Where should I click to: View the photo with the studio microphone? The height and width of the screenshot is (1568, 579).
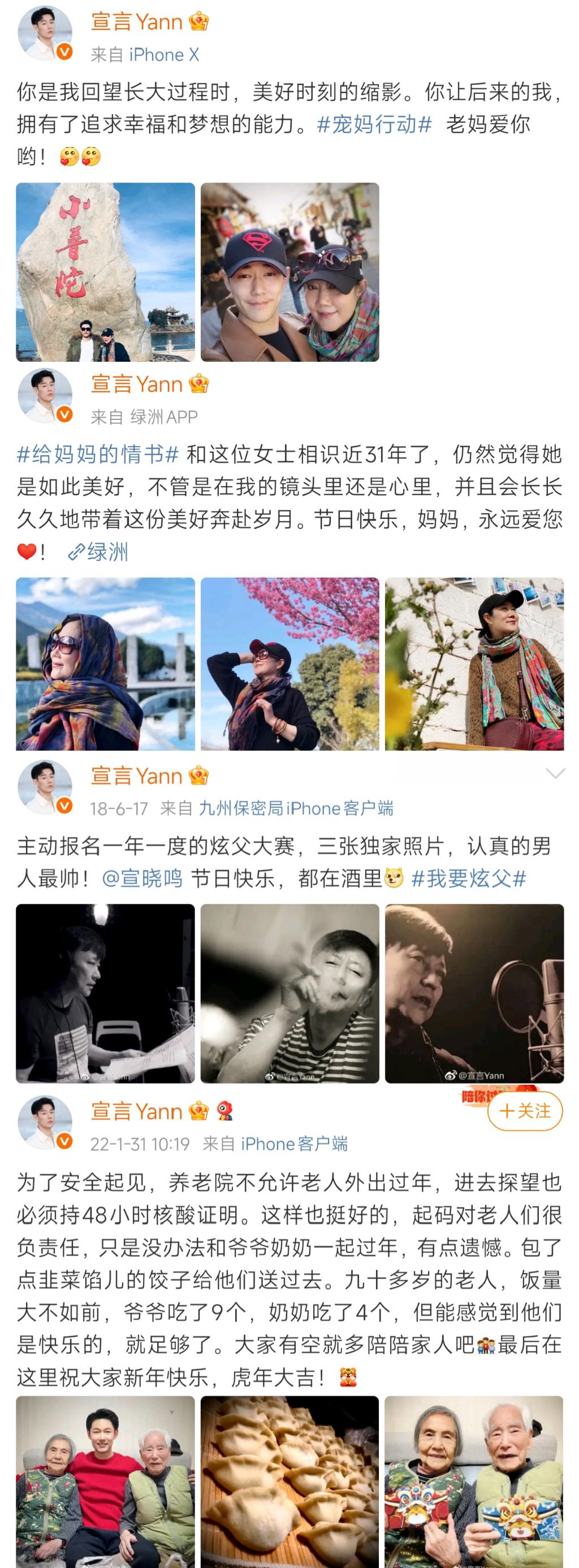tap(474, 993)
